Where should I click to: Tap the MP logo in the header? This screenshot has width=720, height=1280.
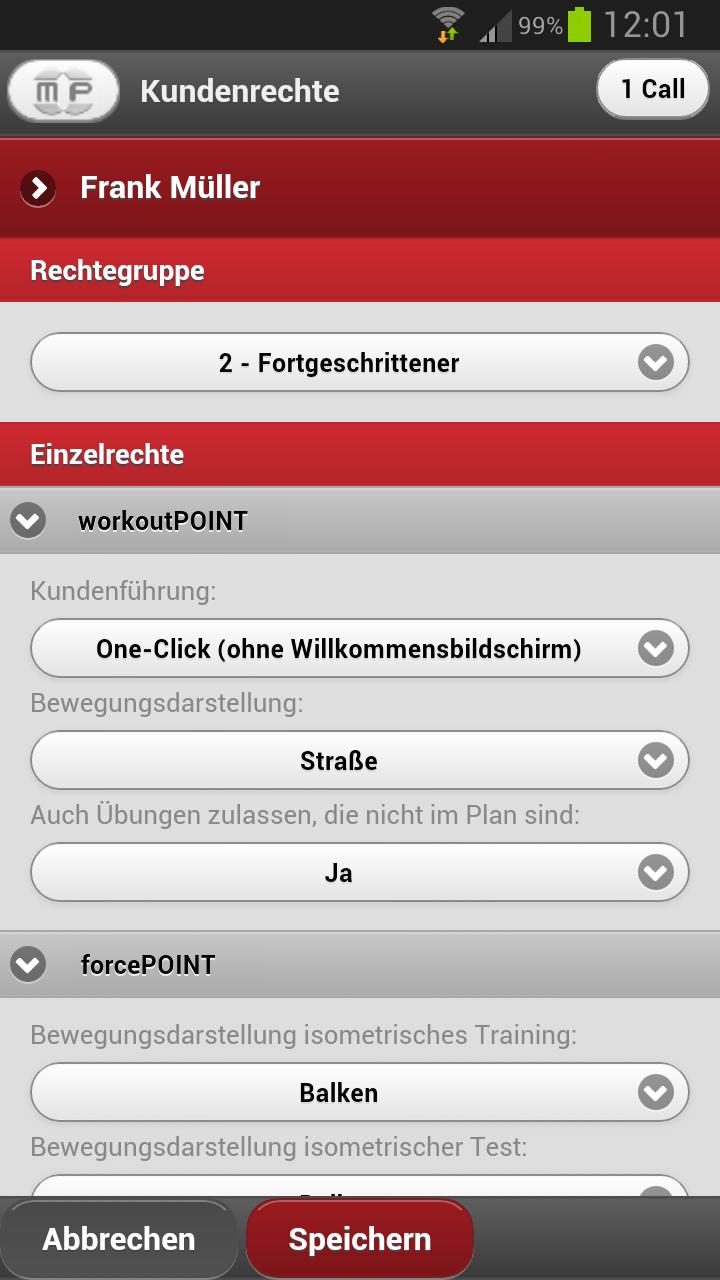click(x=62, y=89)
